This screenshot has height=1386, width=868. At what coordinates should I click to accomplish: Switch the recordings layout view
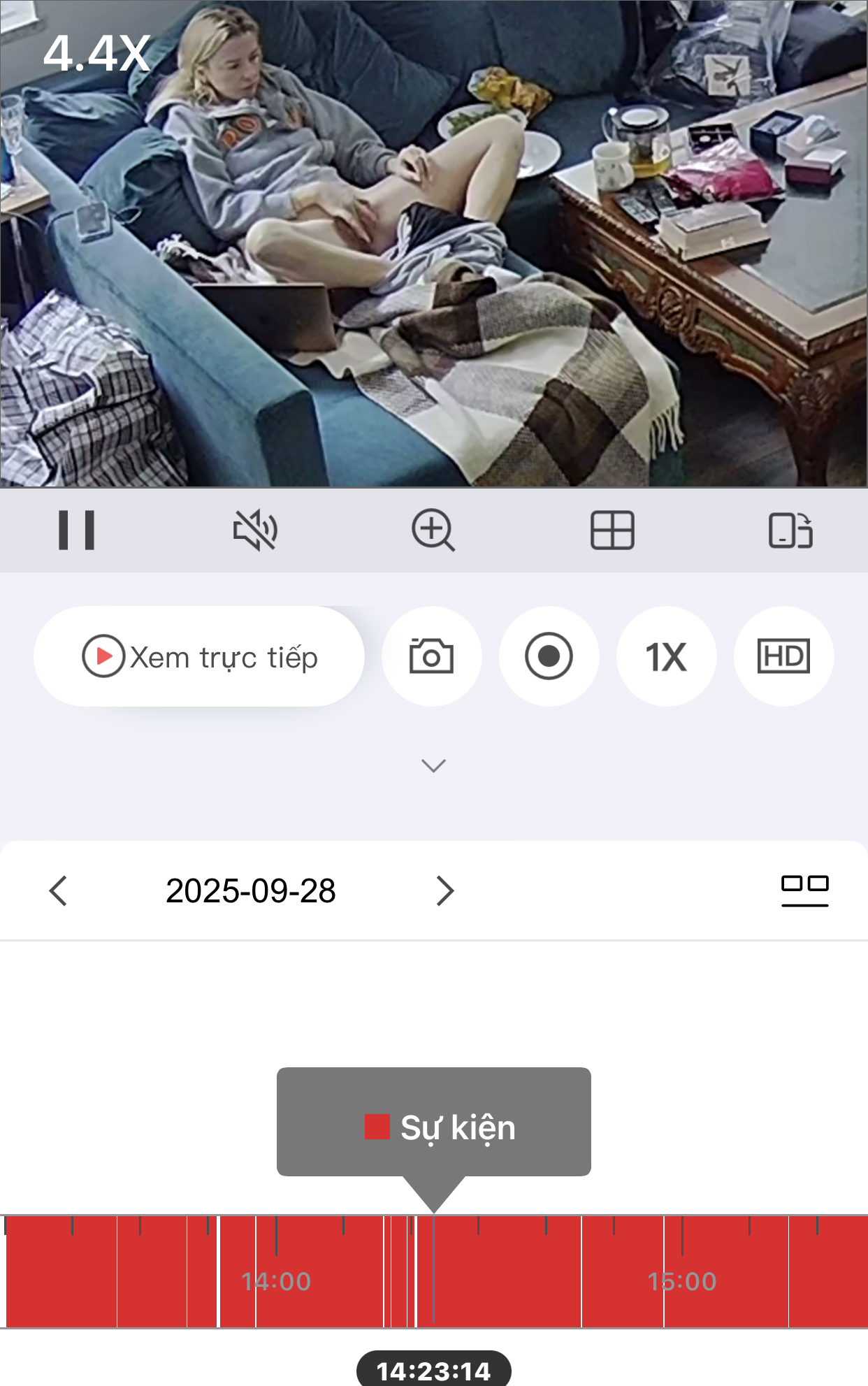(x=804, y=891)
